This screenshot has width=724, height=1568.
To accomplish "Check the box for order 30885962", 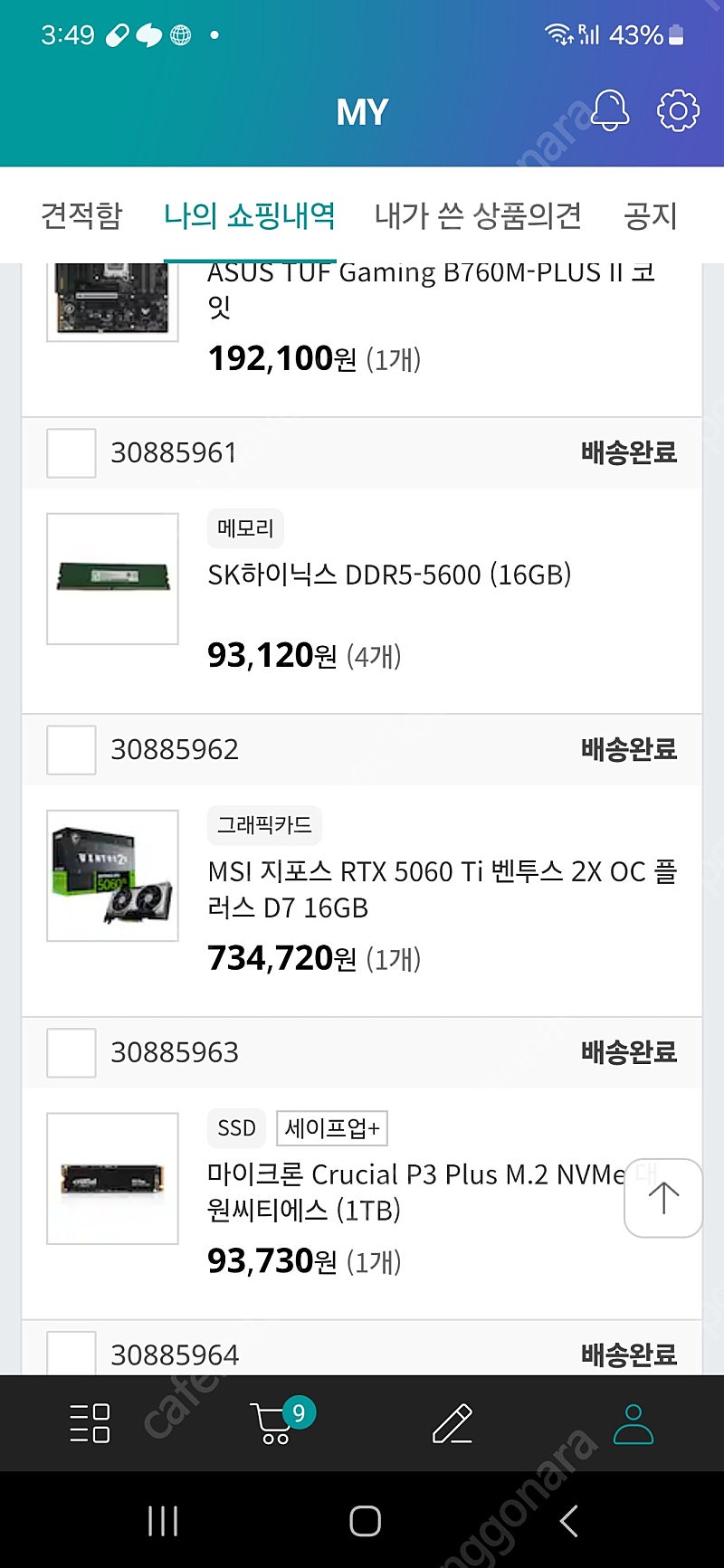I will (71, 749).
